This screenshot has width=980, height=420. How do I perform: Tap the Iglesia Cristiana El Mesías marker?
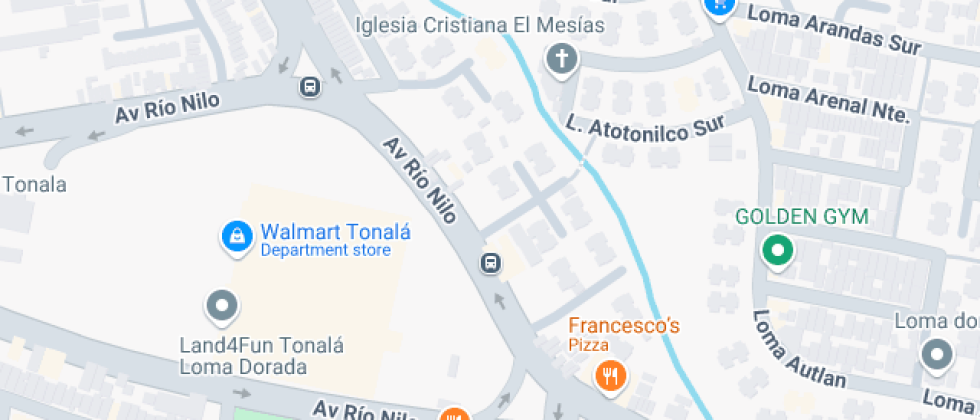[x=562, y=59]
